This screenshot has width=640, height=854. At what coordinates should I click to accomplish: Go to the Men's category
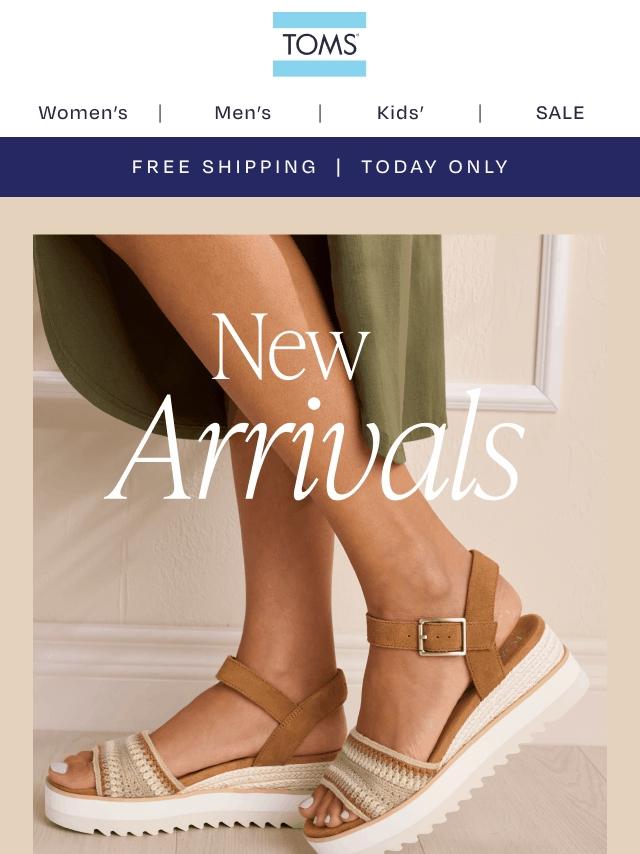point(242,113)
